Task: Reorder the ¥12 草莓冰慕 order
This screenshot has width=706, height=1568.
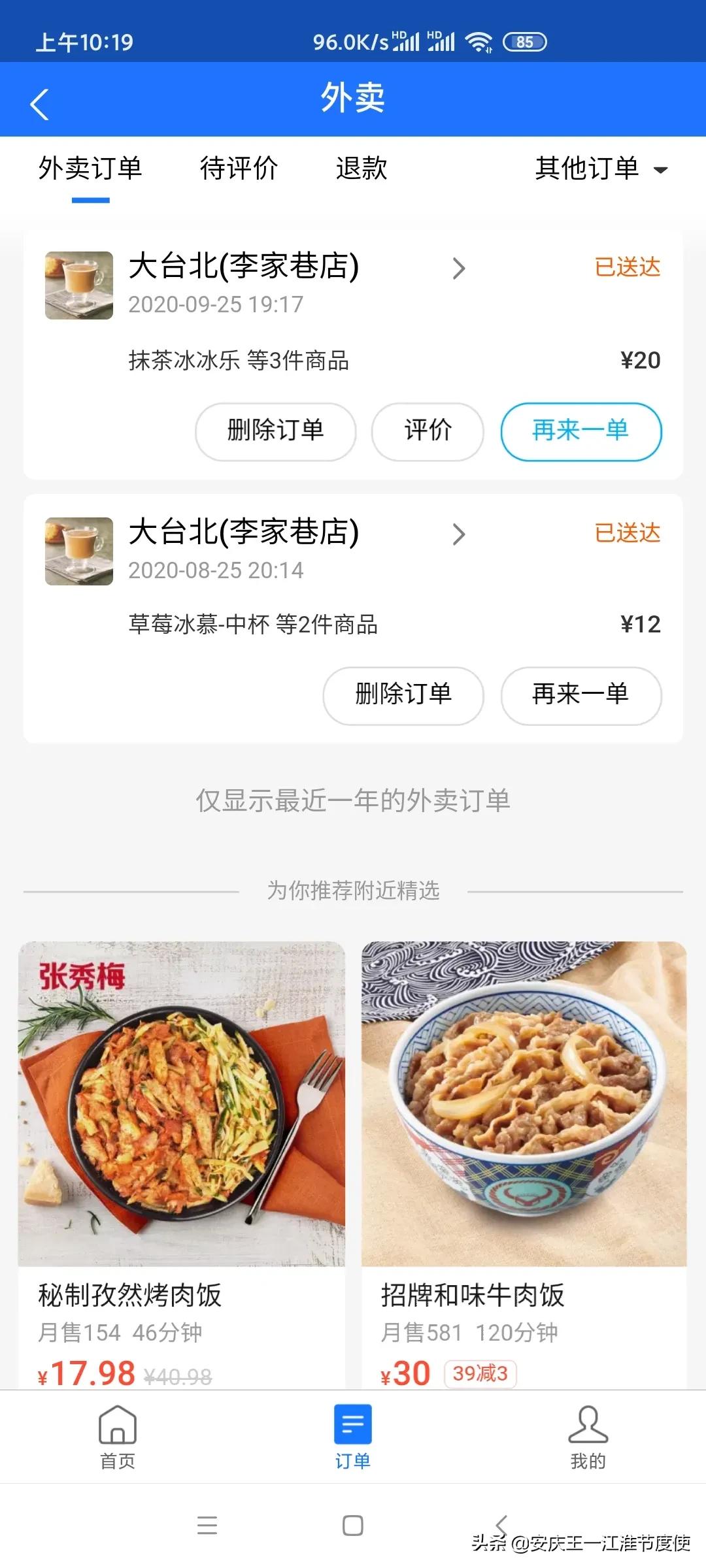Action: [580, 695]
